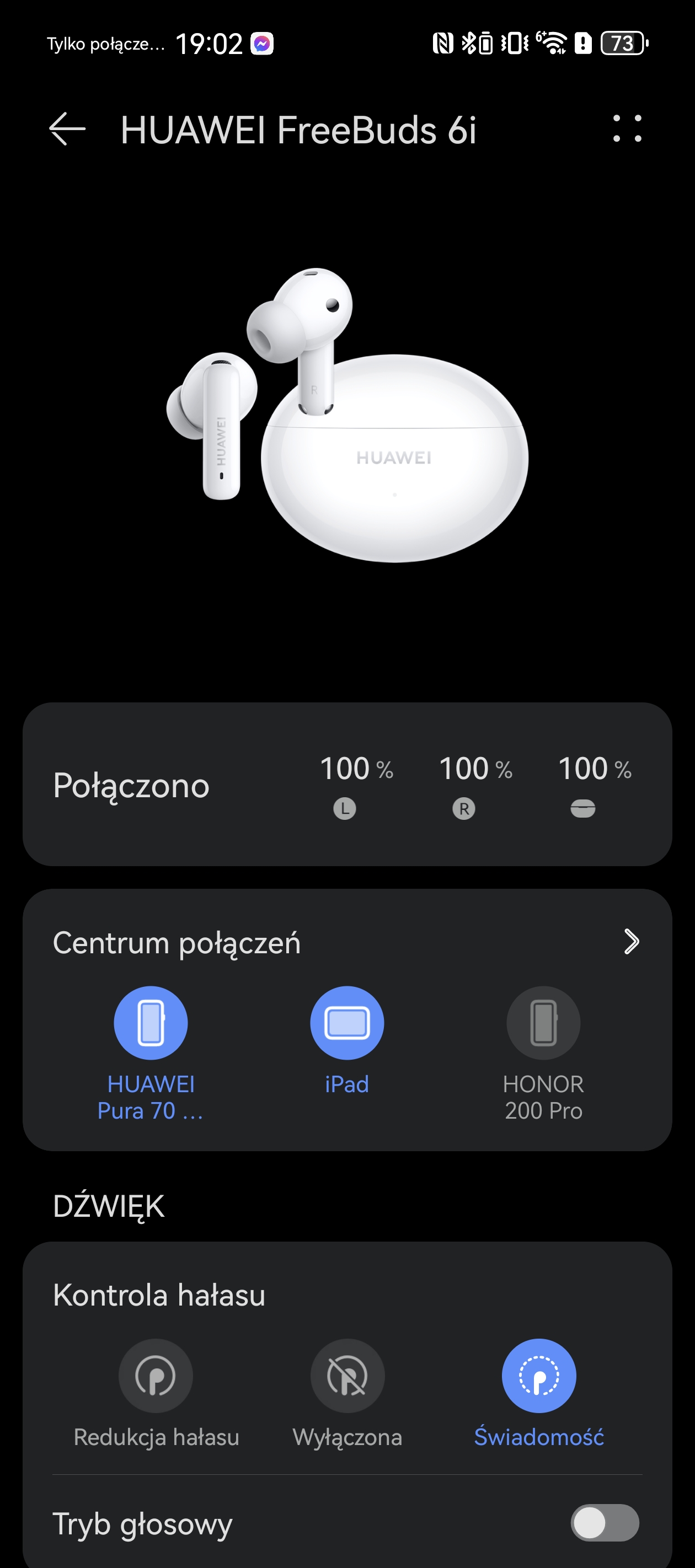Image resolution: width=695 pixels, height=1568 pixels.
Task: Go back using the arrow icon
Action: click(x=67, y=129)
